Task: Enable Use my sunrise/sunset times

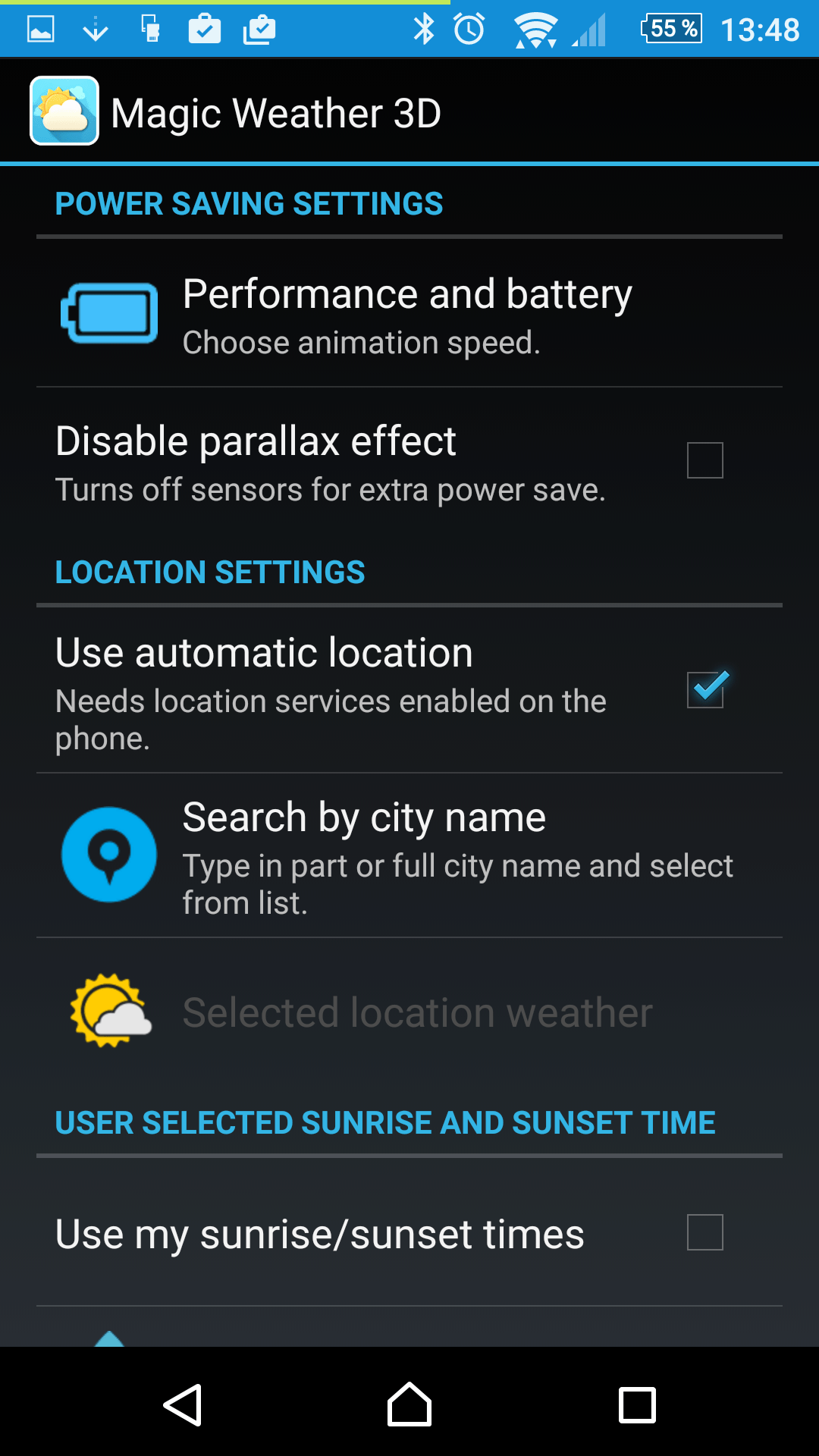Action: (x=704, y=1232)
